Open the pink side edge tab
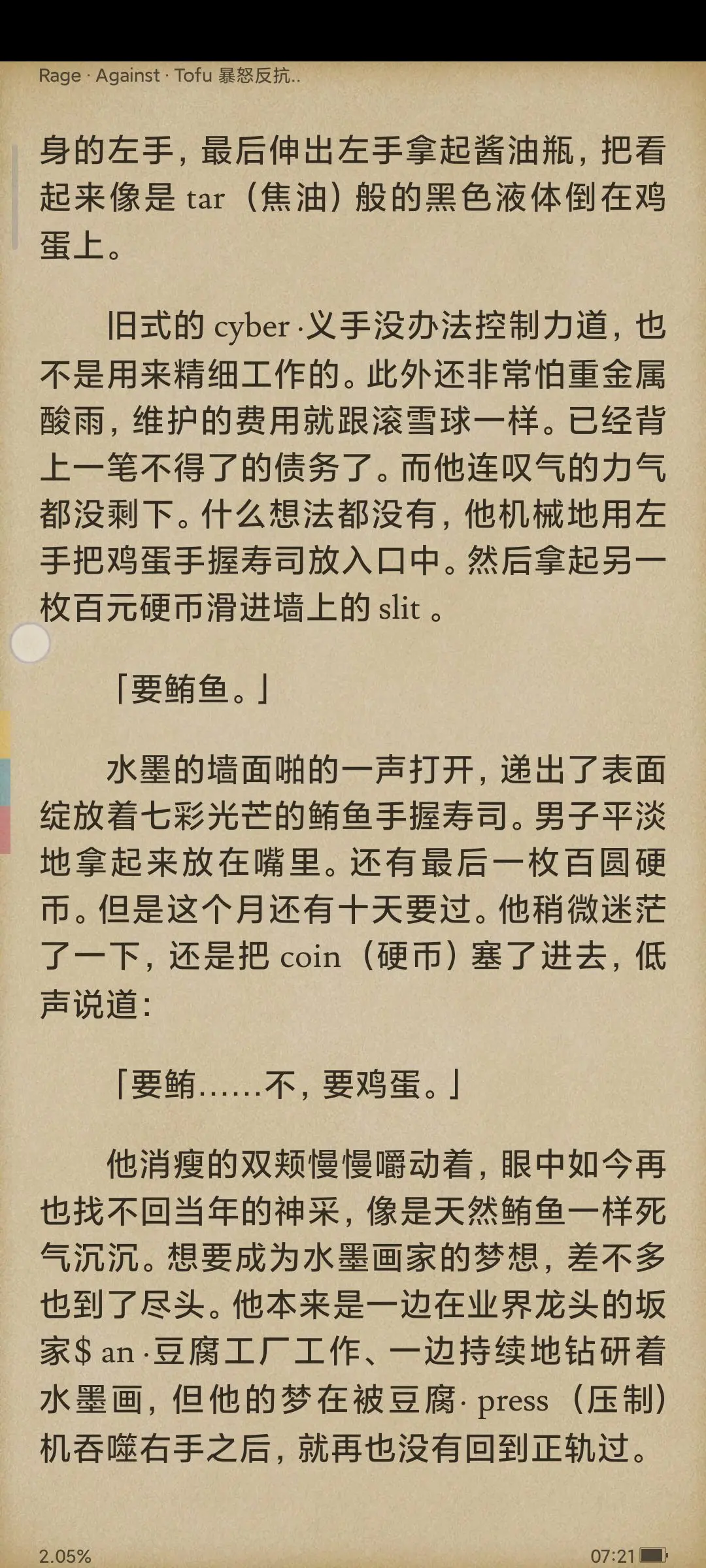 [5, 830]
